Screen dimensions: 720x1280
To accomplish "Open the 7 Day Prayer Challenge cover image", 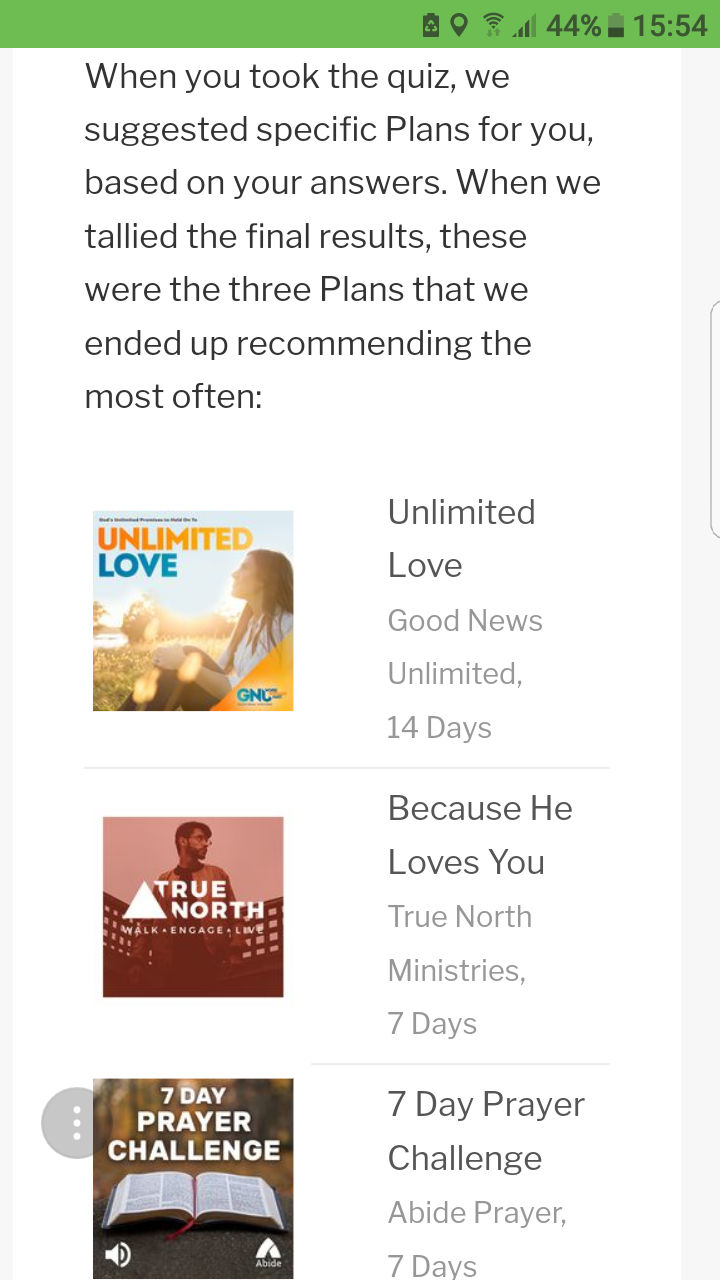I will pos(193,1179).
